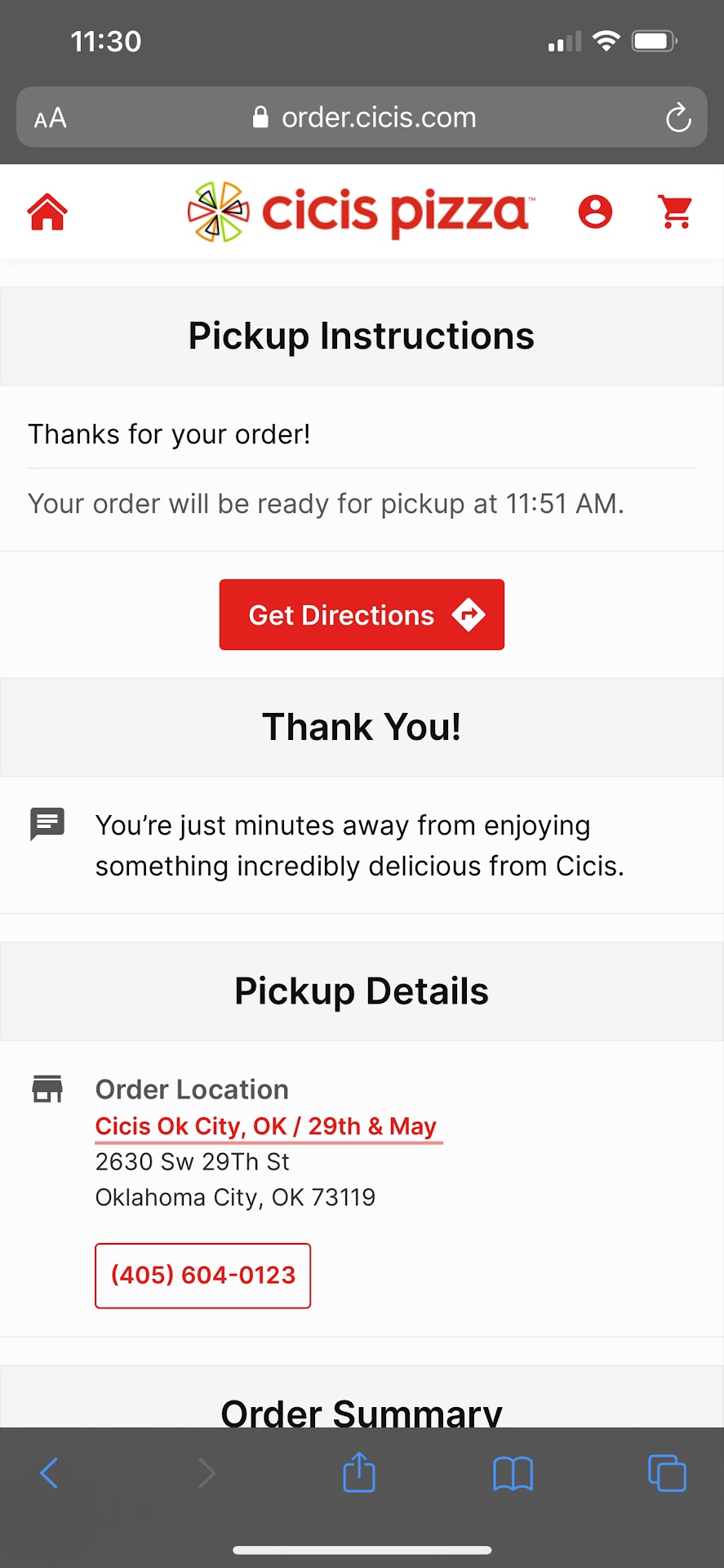724x1568 pixels.
Task: Share this page from Safari toolbar
Action: pyautogui.click(x=358, y=1473)
